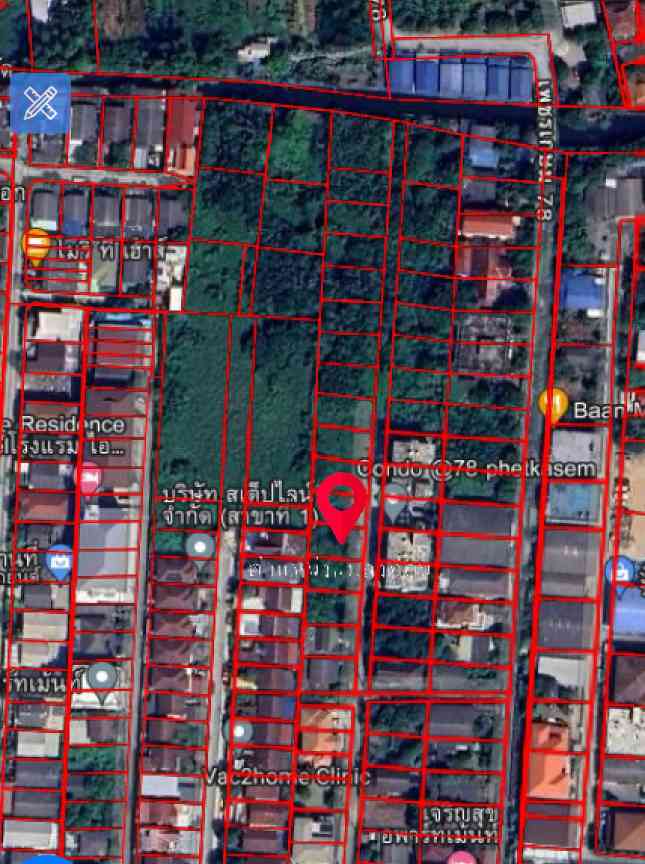Screen dimensions: 645x864
Task: Open the measure and draw tool
Action: [x=40, y=103]
